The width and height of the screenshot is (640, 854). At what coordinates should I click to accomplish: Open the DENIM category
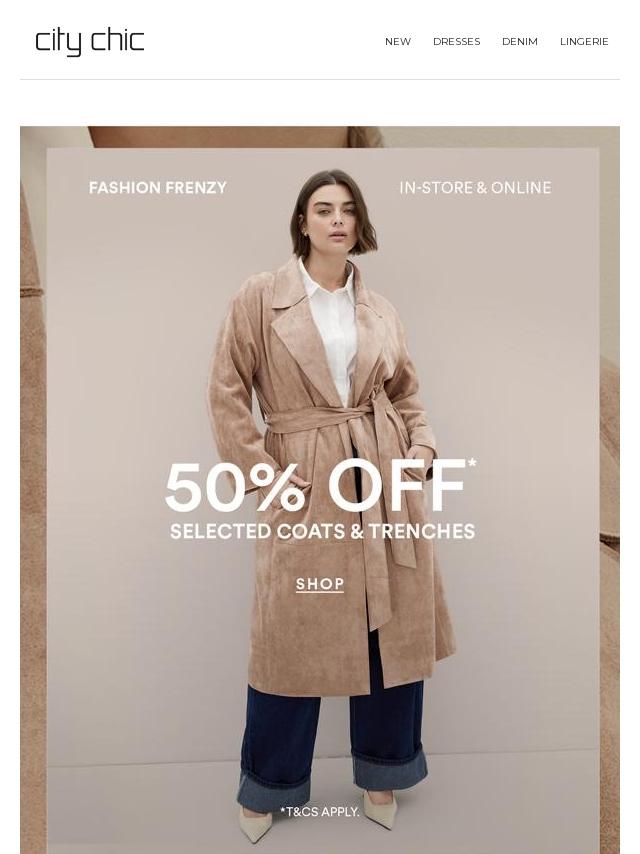point(519,42)
